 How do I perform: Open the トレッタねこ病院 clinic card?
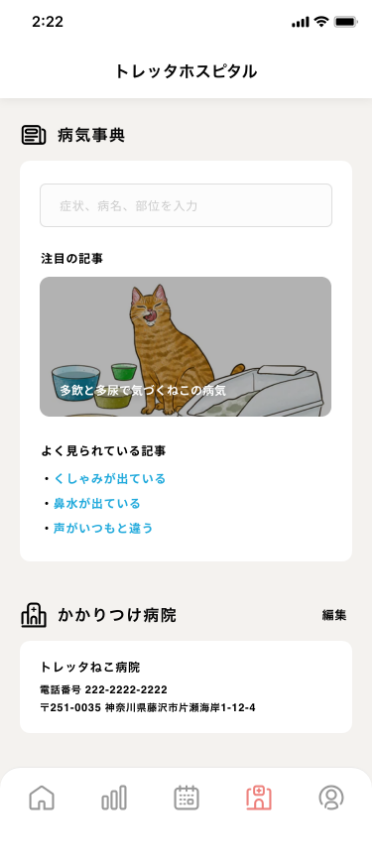pos(185,687)
